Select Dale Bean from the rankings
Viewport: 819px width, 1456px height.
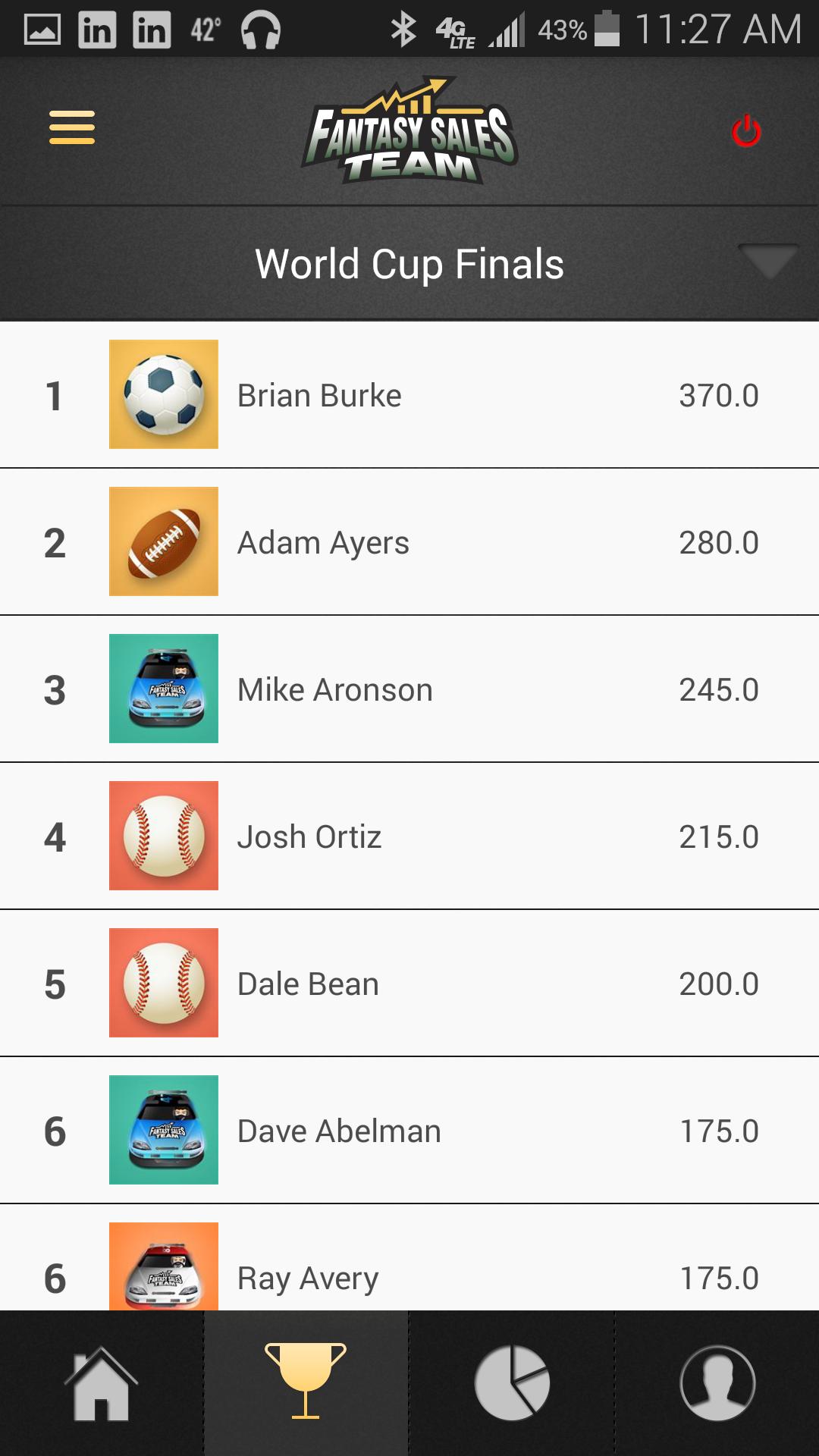tap(409, 983)
